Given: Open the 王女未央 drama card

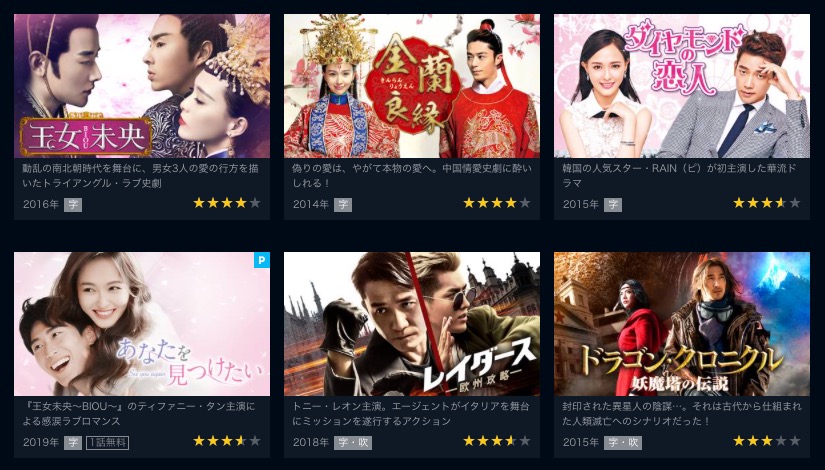Looking at the screenshot, I should coord(142,86).
